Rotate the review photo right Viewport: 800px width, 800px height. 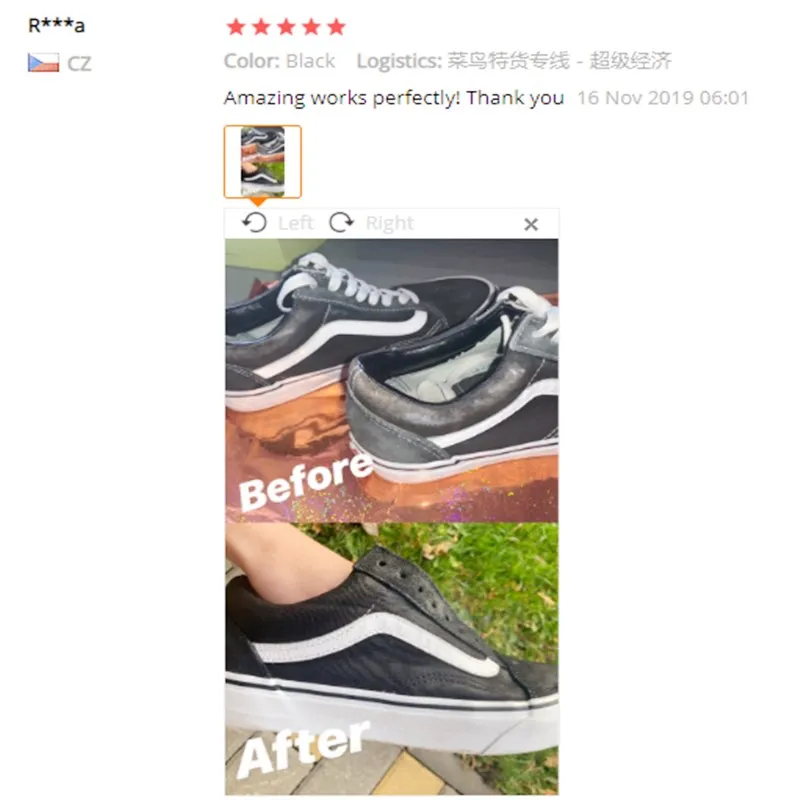coord(371,223)
